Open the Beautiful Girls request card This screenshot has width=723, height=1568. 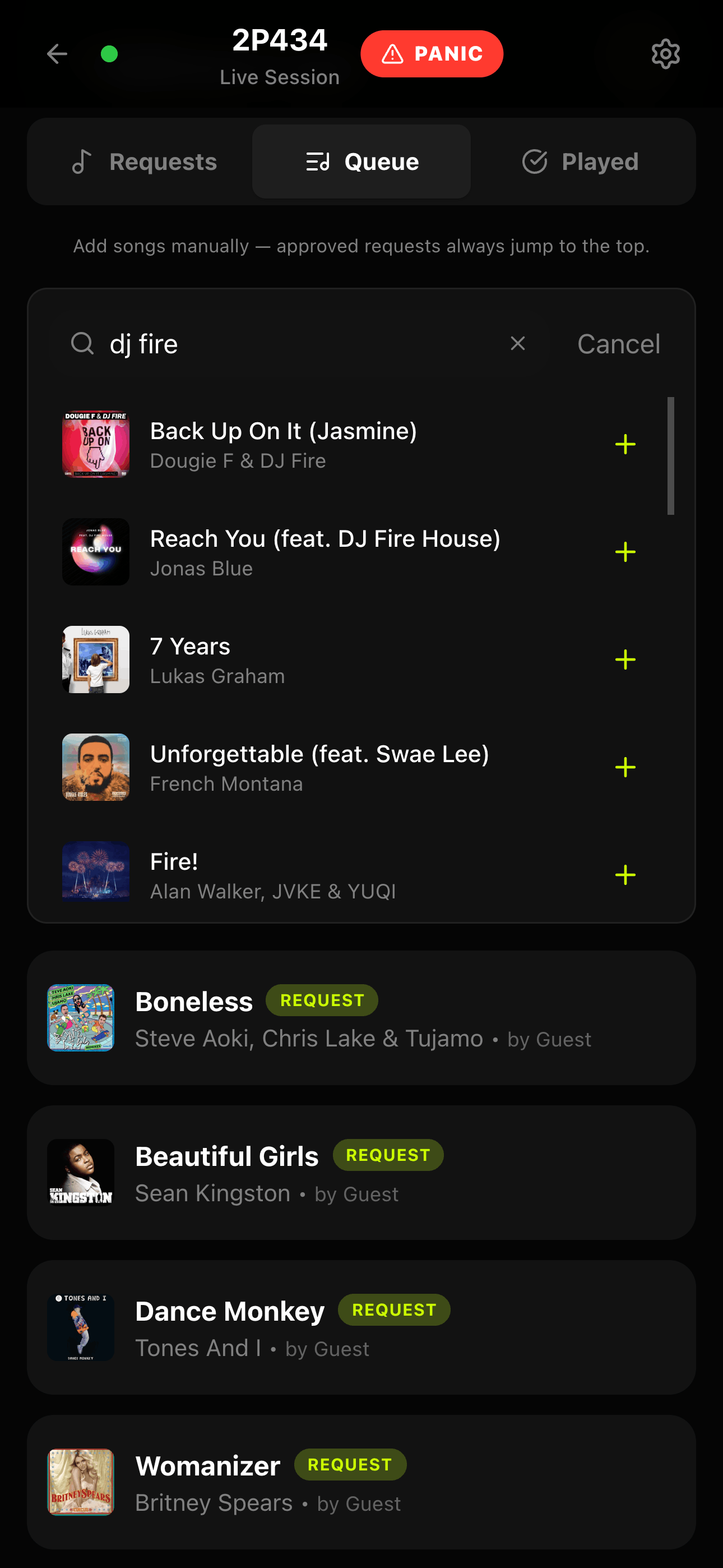361,1173
